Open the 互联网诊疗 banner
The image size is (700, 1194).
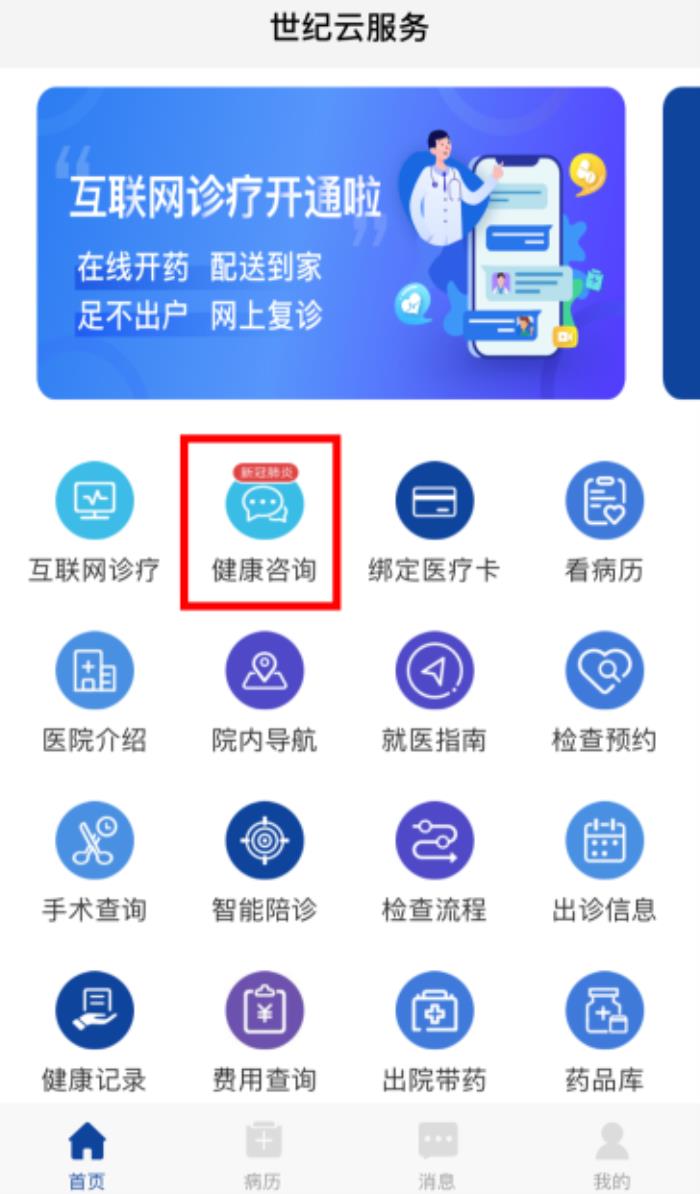pyautogui.click(x=330, y=243)
